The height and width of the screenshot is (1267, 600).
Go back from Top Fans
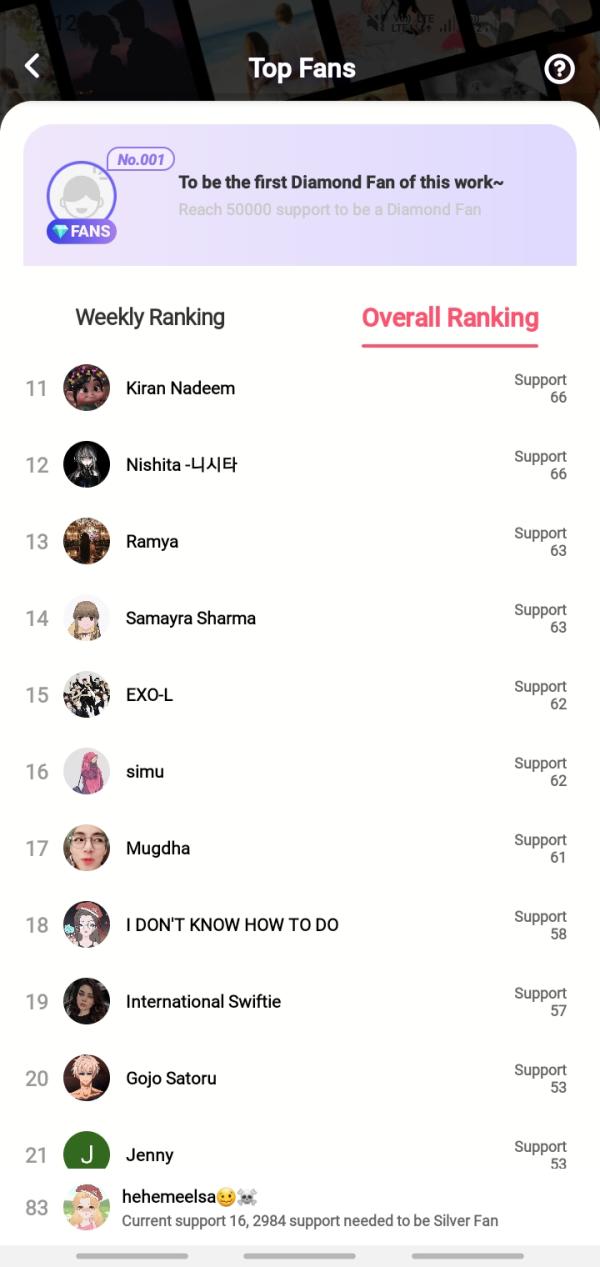click(x=33, y=67)
